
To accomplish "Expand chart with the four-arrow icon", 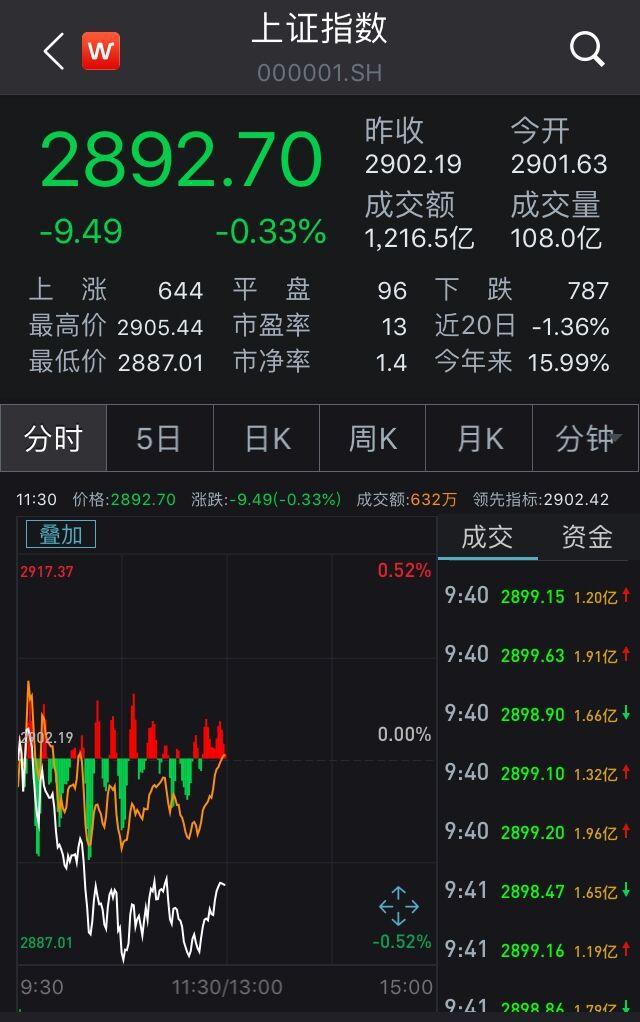I will pyautogui.click(x=399, y=906).
